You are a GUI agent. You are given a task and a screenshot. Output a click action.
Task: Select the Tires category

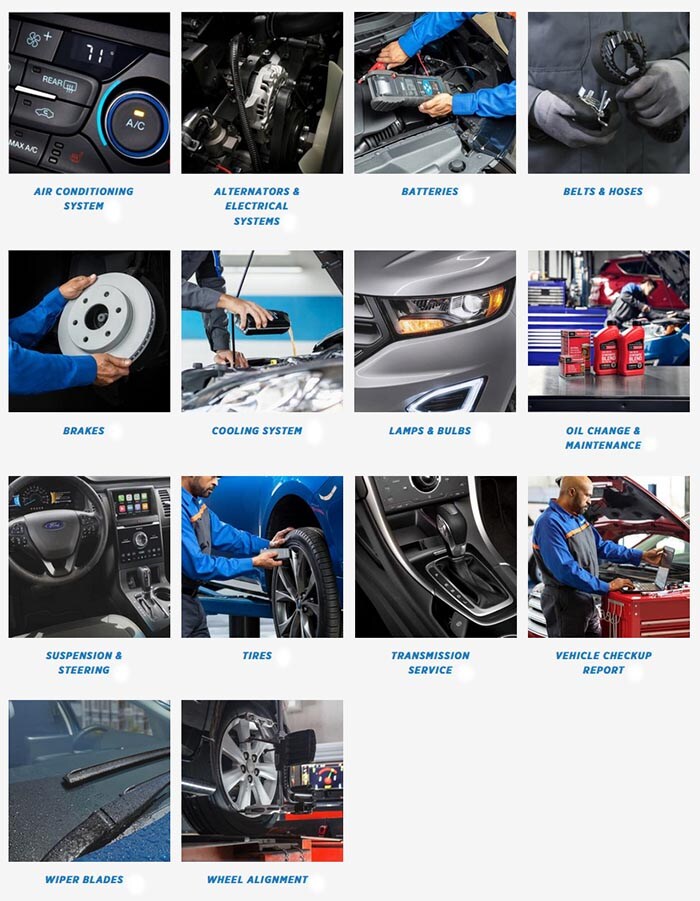(262, 556)
